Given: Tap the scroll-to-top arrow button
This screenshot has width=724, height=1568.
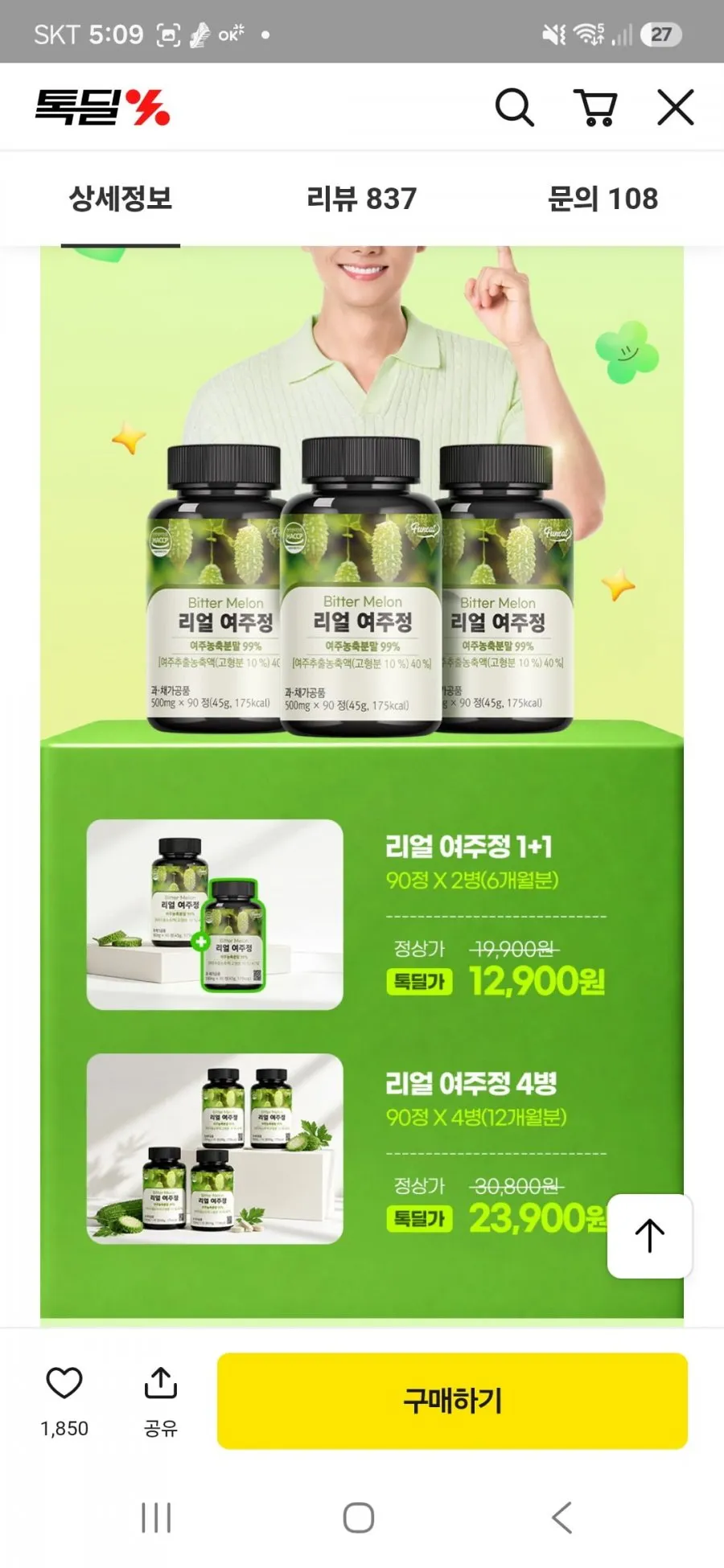Looking at the screenshot, I should coord(650,1236).
